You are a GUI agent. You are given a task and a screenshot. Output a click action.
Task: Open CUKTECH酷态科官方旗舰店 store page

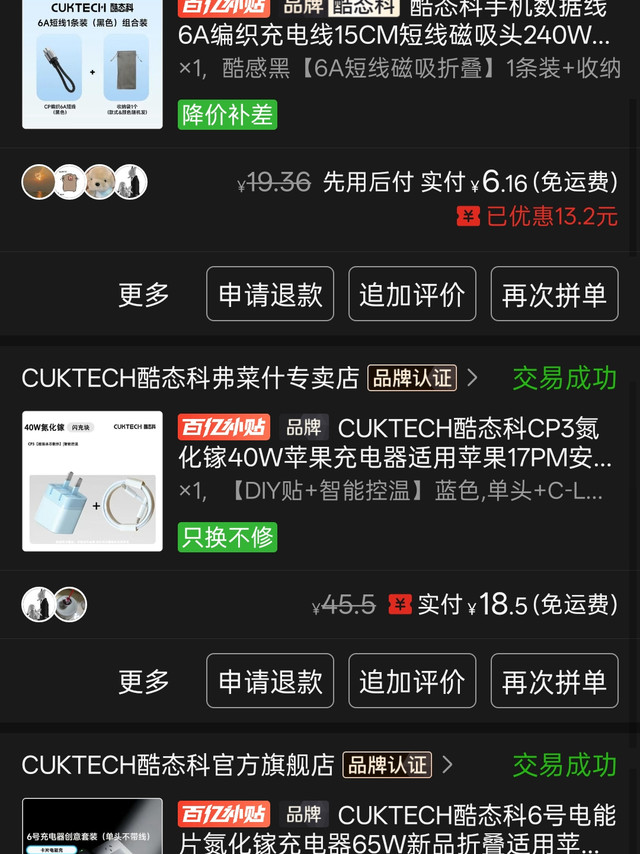[178, 765]
